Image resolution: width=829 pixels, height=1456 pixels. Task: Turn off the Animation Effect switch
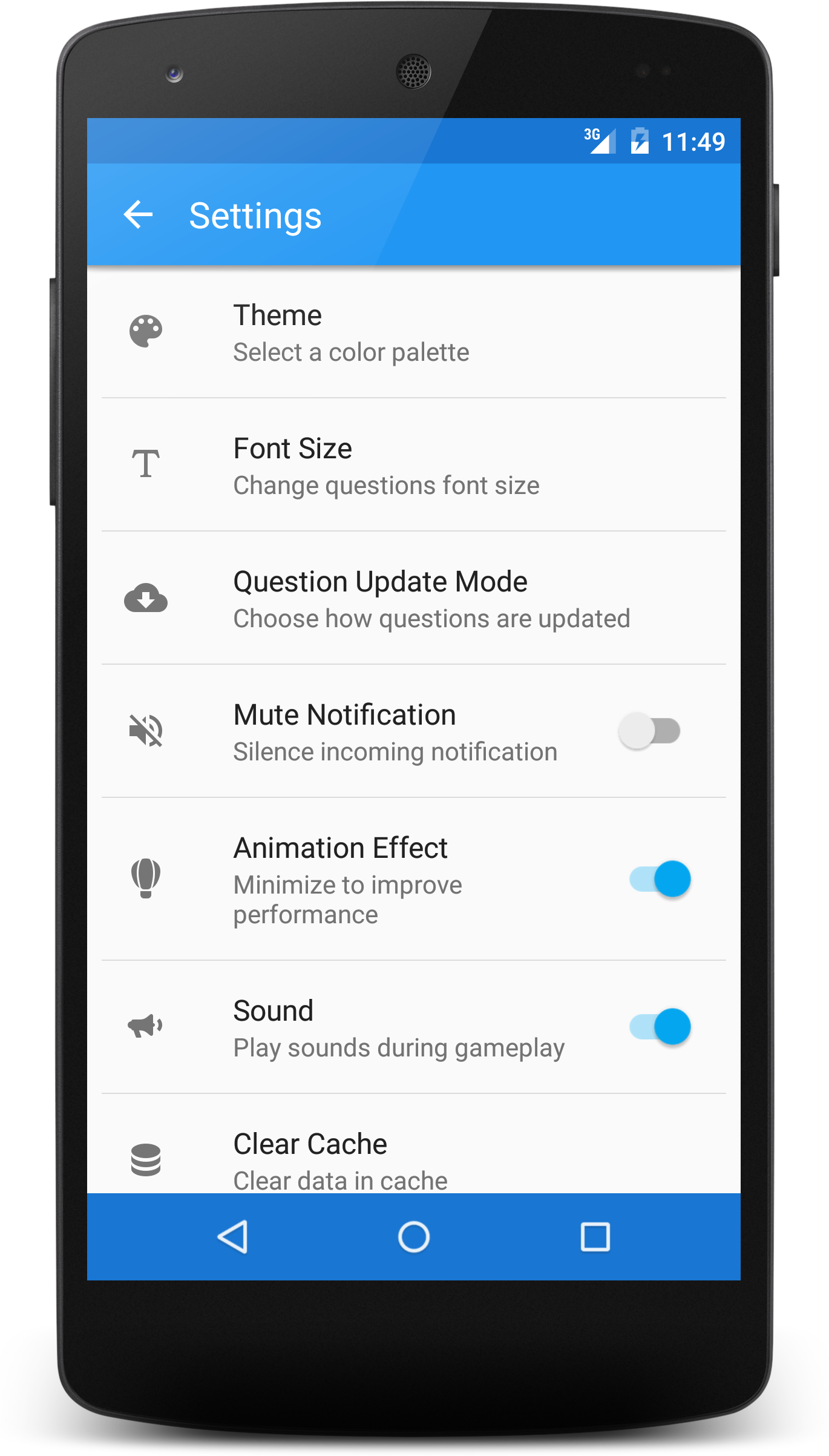pyautogui.click(x=660, y=878)
